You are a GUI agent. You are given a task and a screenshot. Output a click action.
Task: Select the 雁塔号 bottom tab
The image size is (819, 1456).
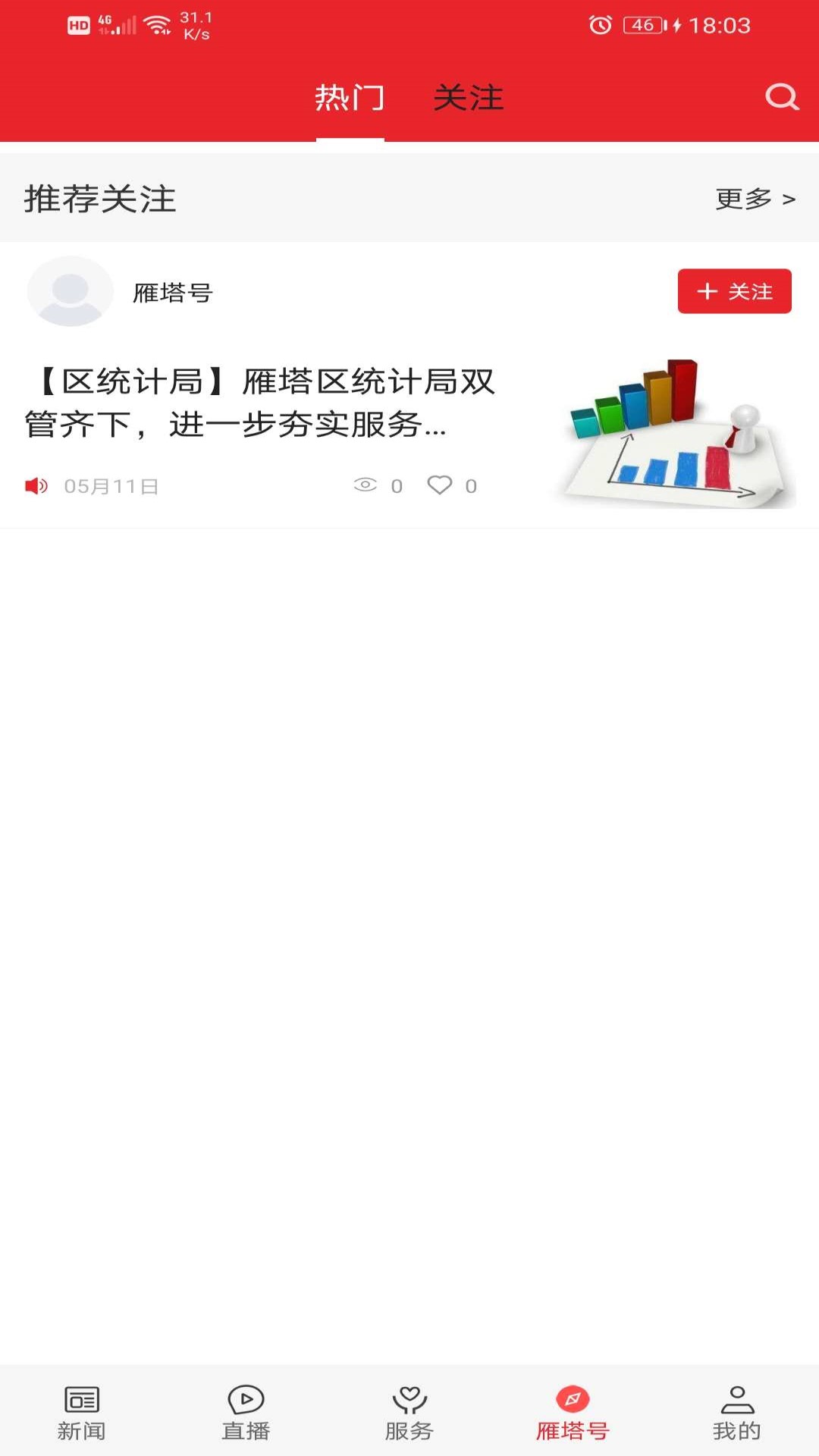click(573, 1412)
